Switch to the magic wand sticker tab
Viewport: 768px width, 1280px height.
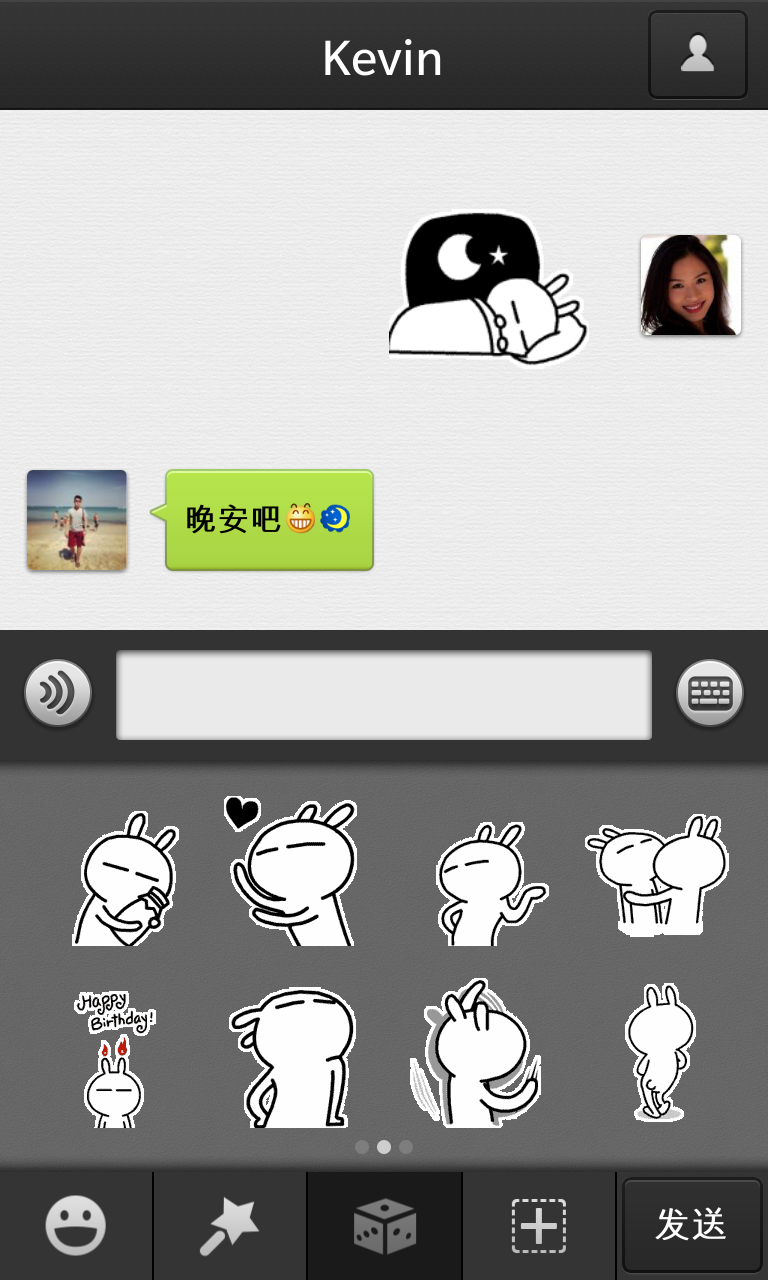(230, 1225)
